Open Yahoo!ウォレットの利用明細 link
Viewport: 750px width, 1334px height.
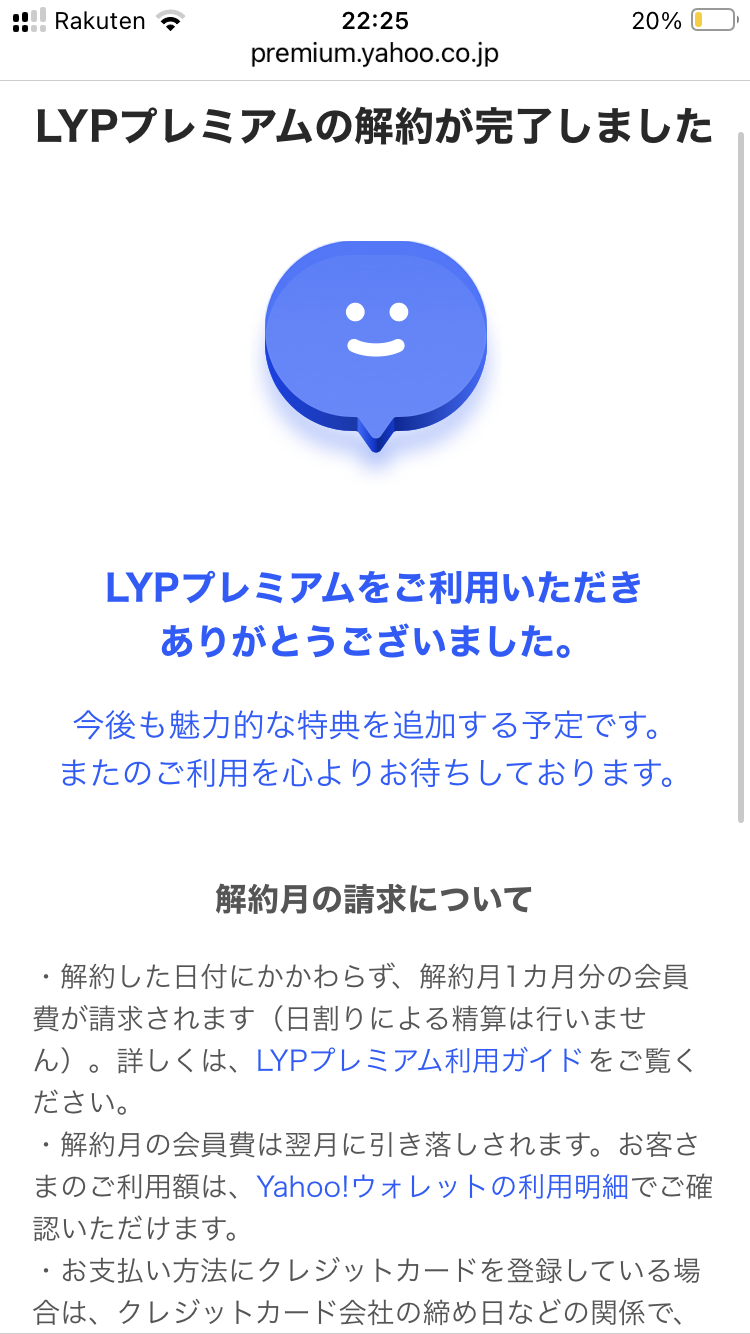pos(442,1186)
